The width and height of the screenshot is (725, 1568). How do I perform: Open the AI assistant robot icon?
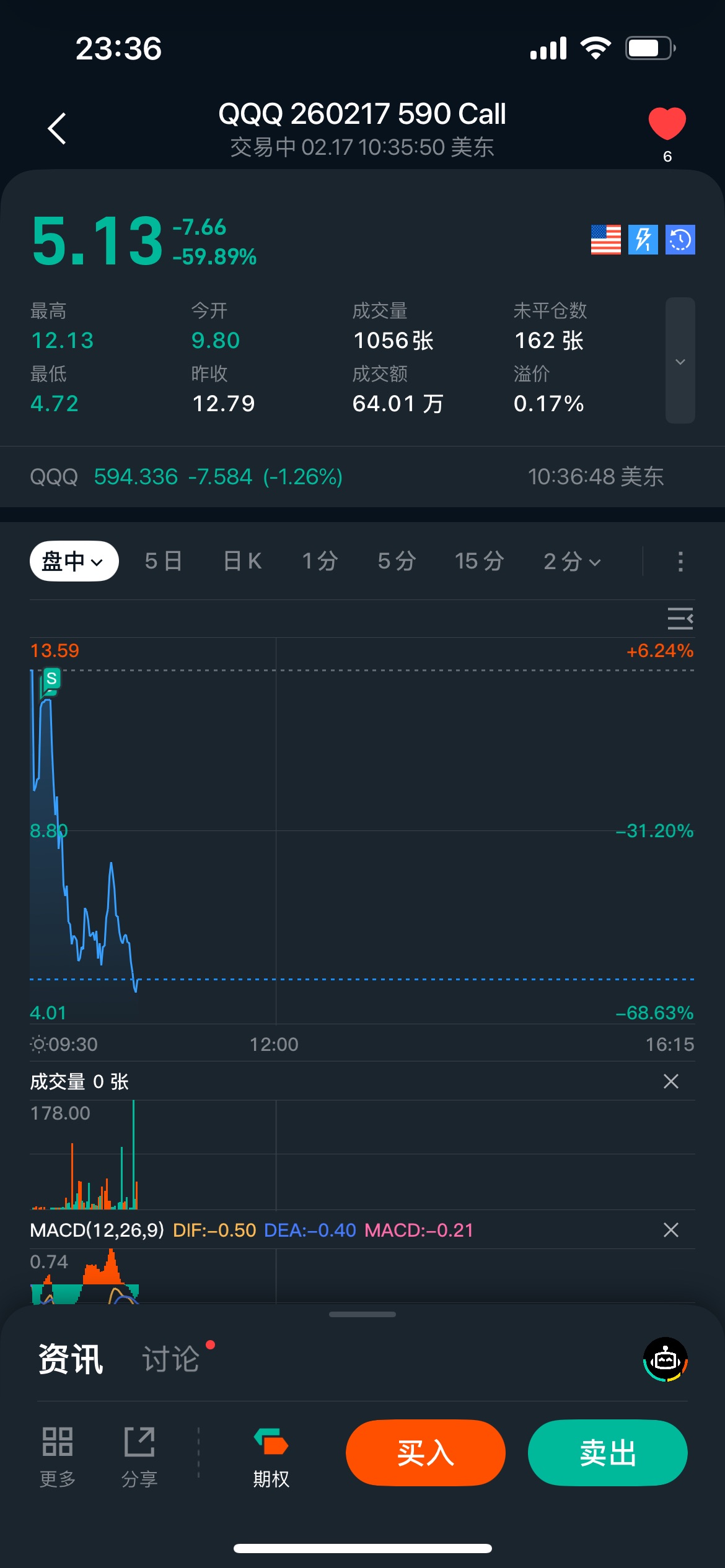tap(666, 1359)
